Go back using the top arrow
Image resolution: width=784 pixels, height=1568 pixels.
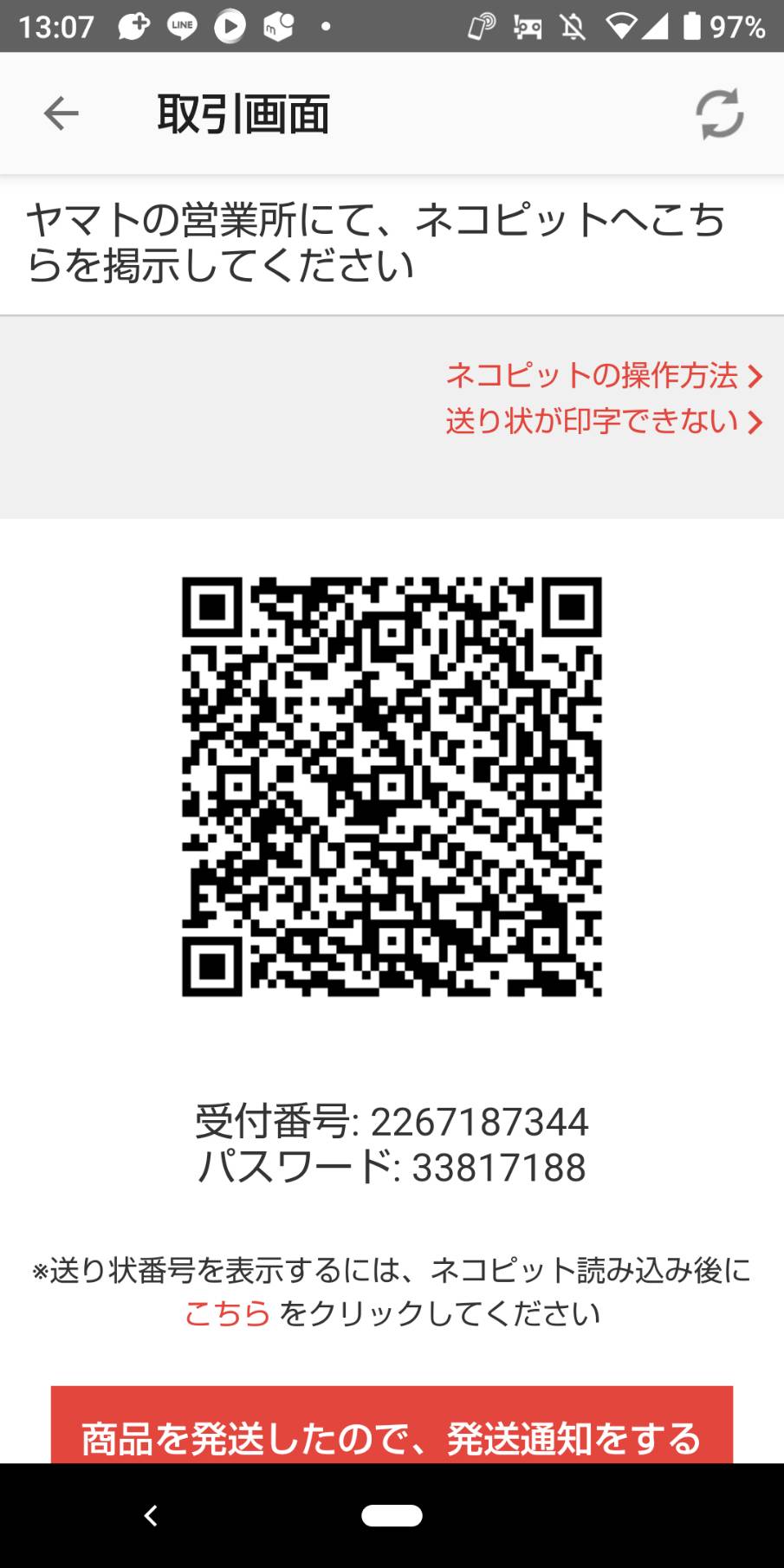click(x=61, y=113)
